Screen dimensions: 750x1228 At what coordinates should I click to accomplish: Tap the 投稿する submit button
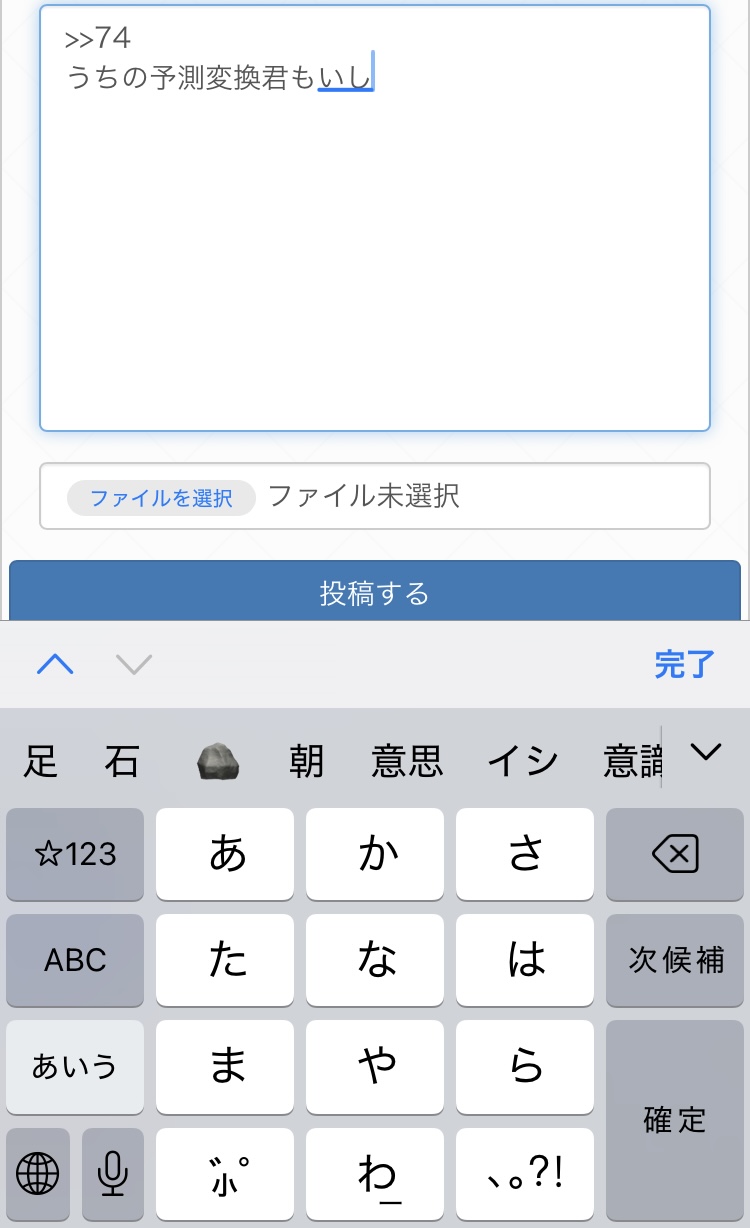375,592
